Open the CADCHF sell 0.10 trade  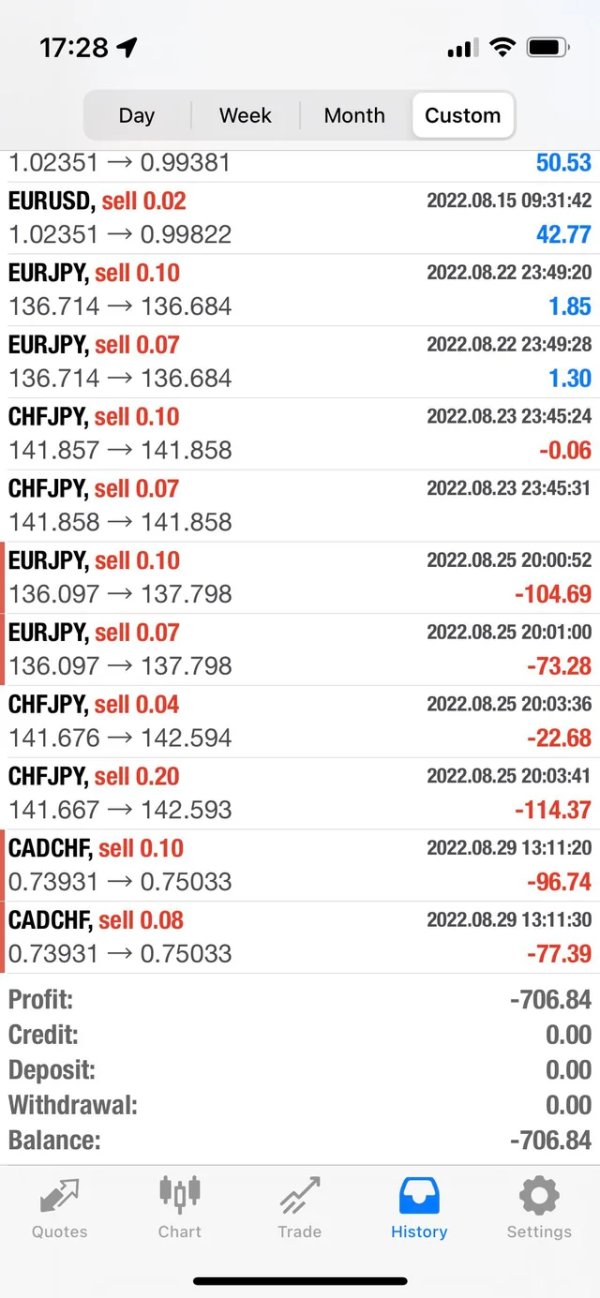pos(300,866)
